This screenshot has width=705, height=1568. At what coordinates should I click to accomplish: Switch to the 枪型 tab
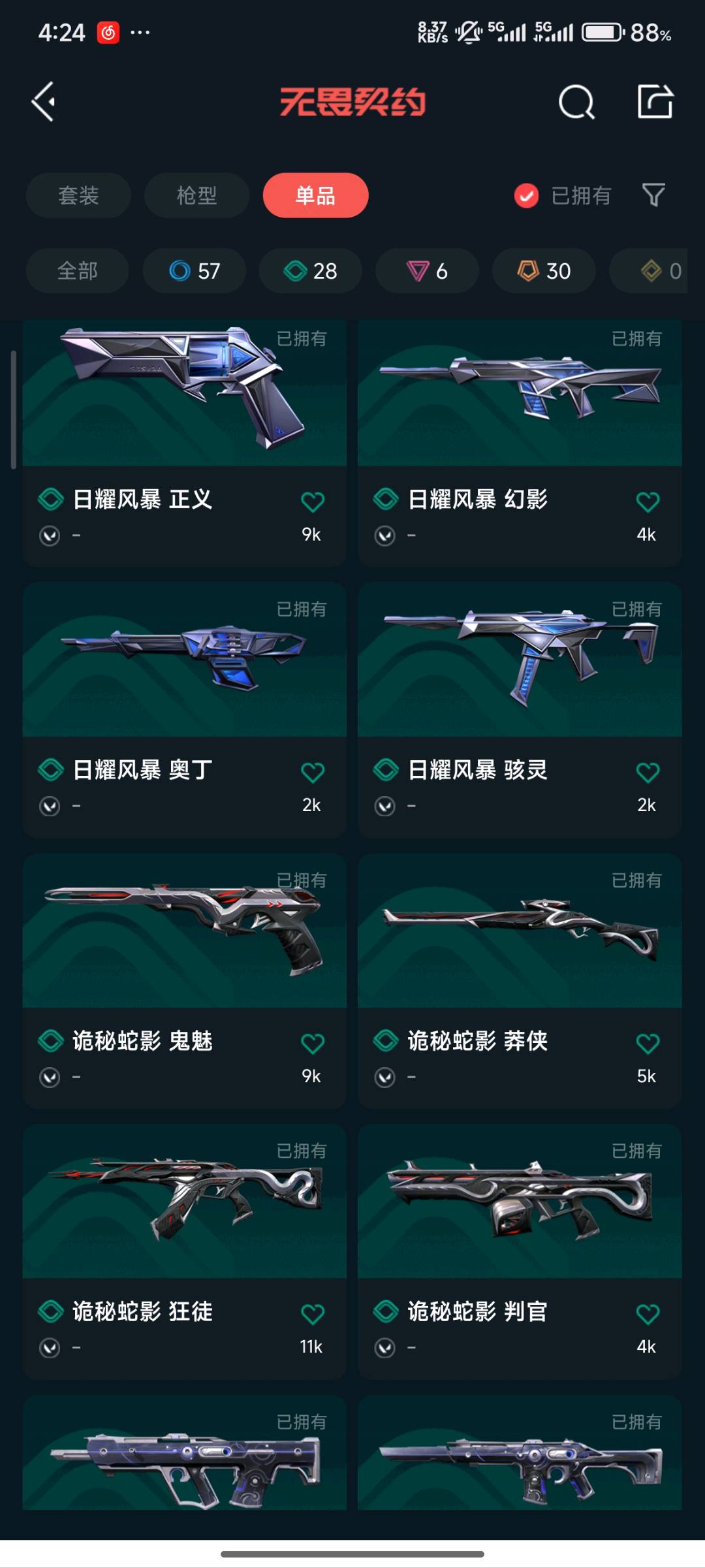196,195
